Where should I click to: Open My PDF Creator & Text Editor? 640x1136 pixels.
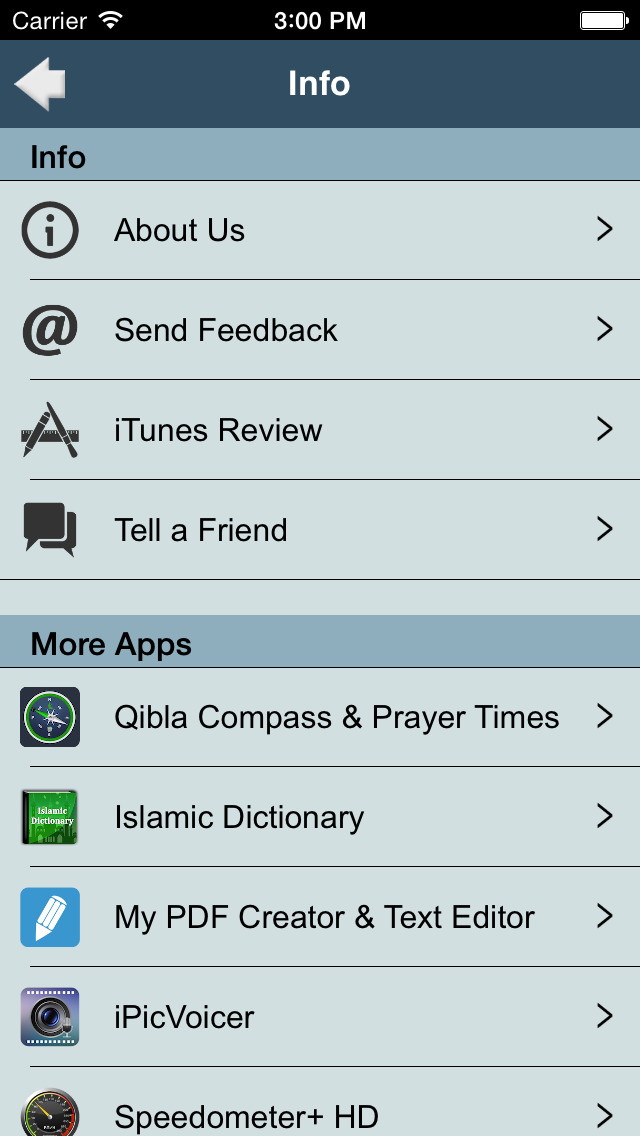(x=320, y=917)
